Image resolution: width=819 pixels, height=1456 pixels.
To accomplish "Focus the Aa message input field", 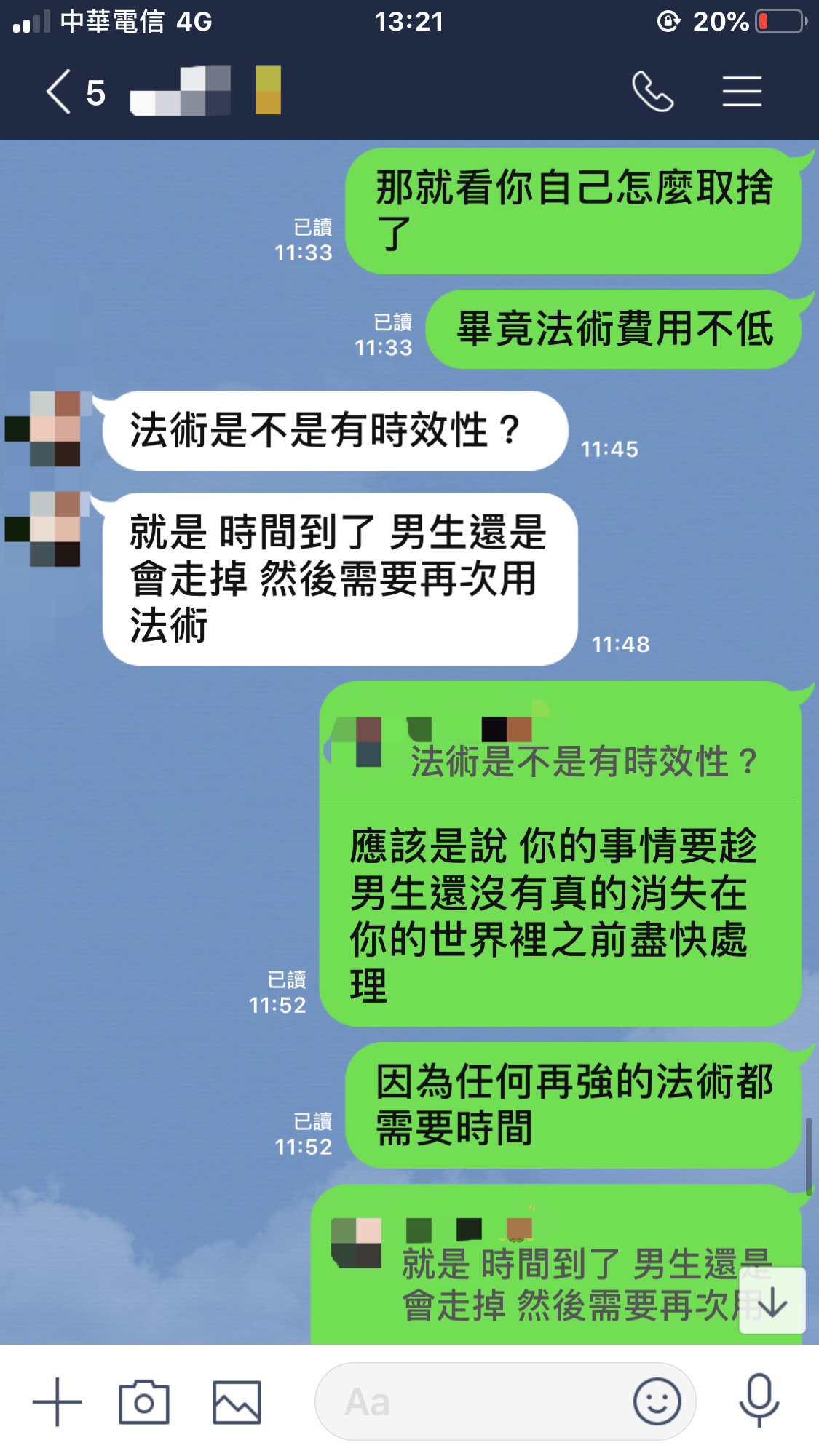I will pyautogui.click(x=473, y=1401).
